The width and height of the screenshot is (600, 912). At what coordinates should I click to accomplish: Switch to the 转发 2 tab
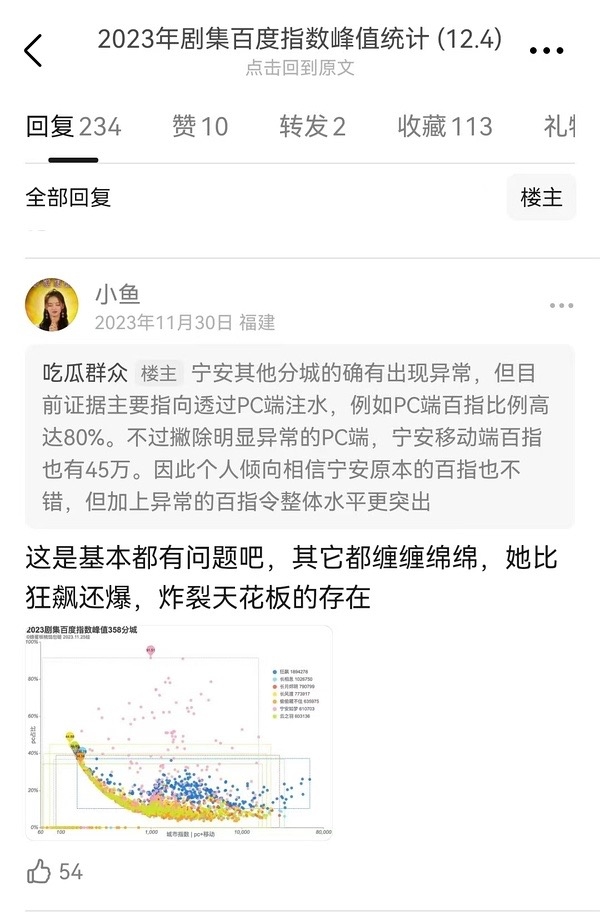[313, 127]
